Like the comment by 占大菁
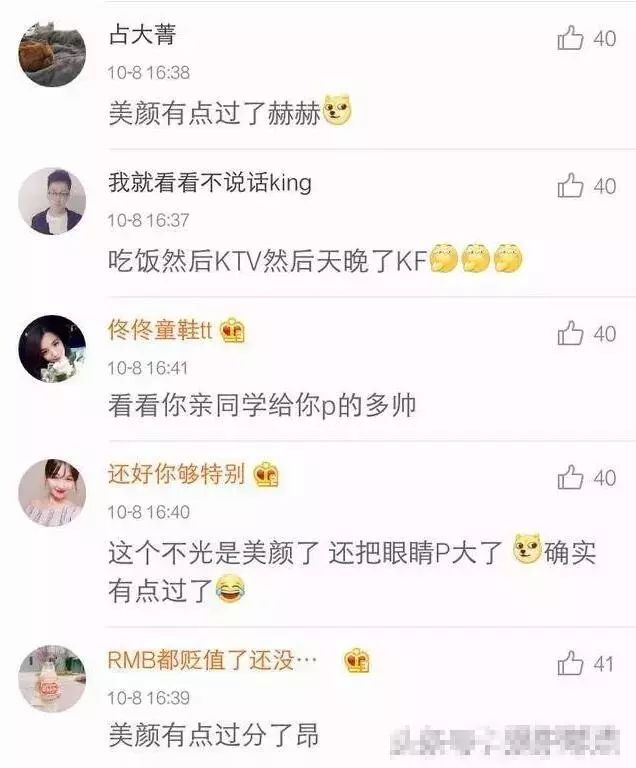 coord(571,39)
